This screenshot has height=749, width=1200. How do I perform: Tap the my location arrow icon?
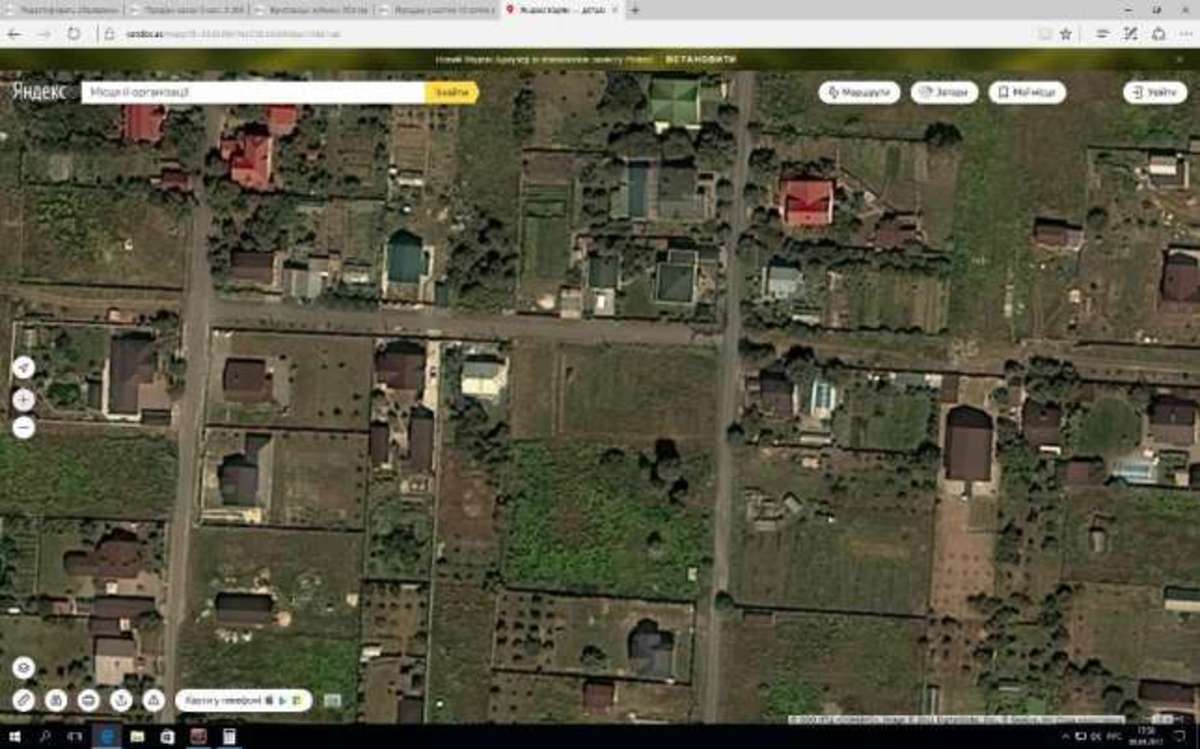point(24,367)
